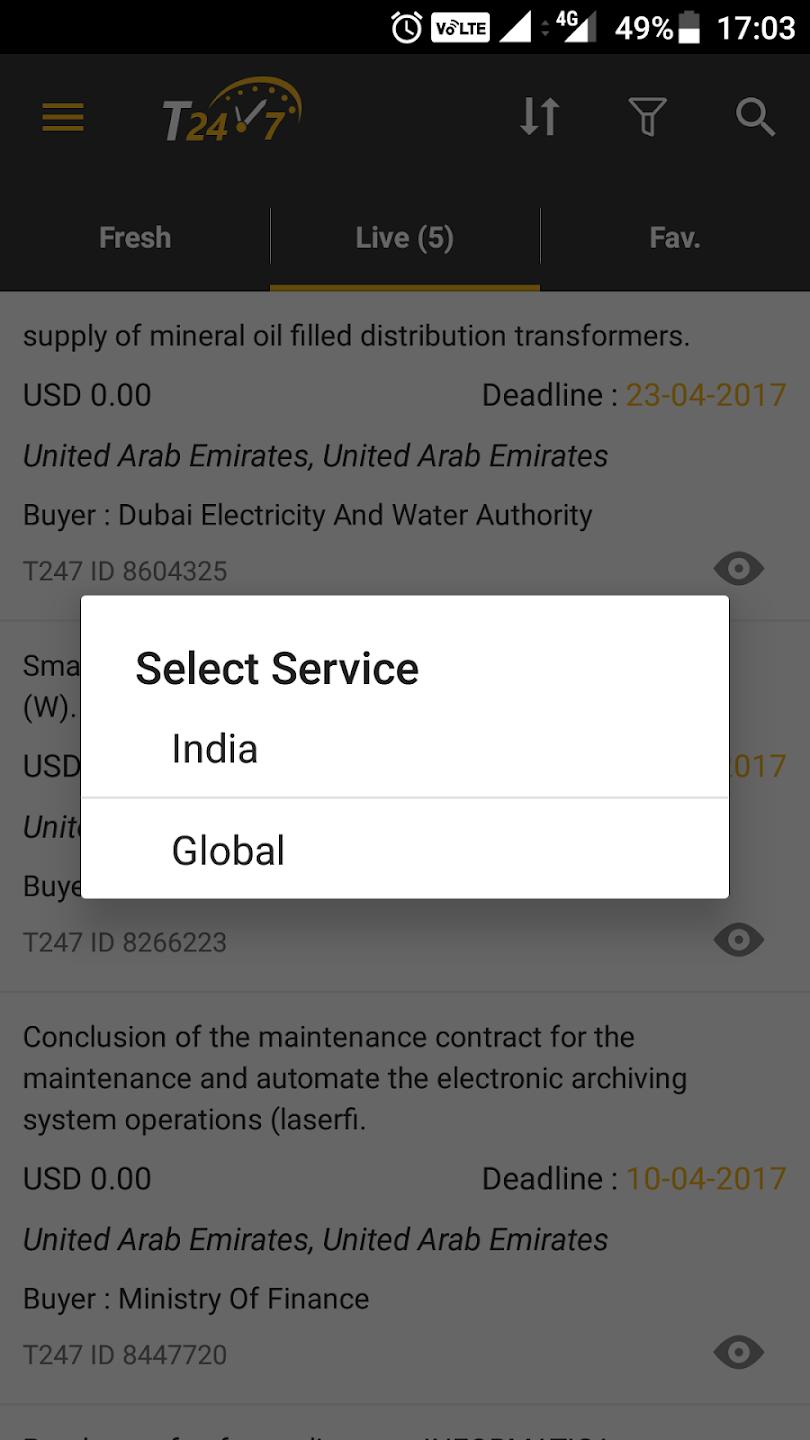The height and width of the screenshot is (1440, 810).
Task: Open the hamburger drawer menu
Action: [63, 118]
